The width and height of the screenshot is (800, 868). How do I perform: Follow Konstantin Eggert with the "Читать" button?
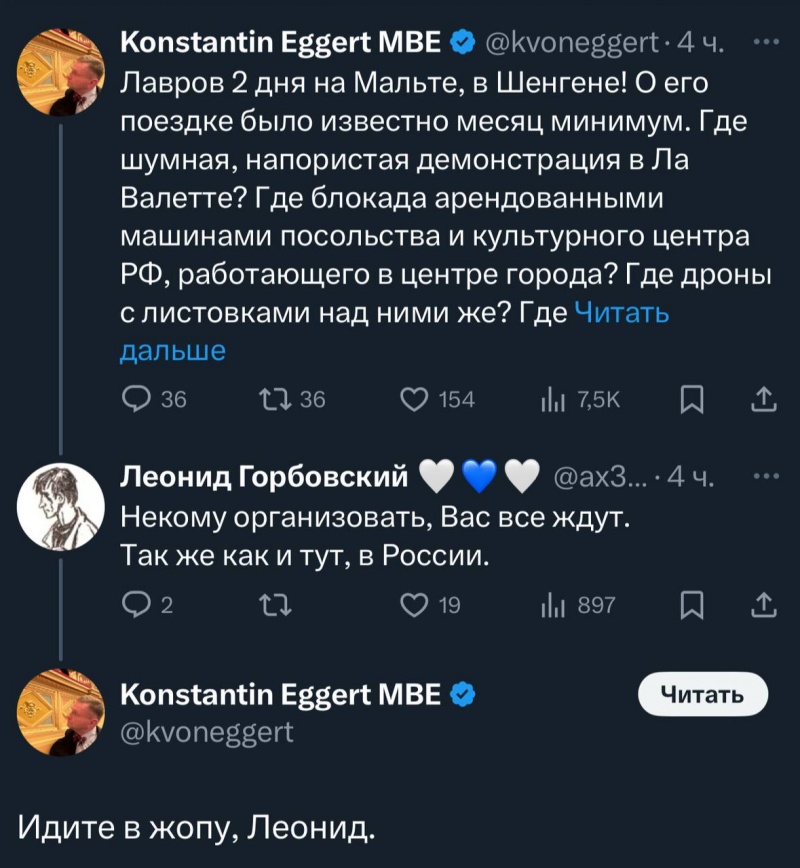(703, 695)
